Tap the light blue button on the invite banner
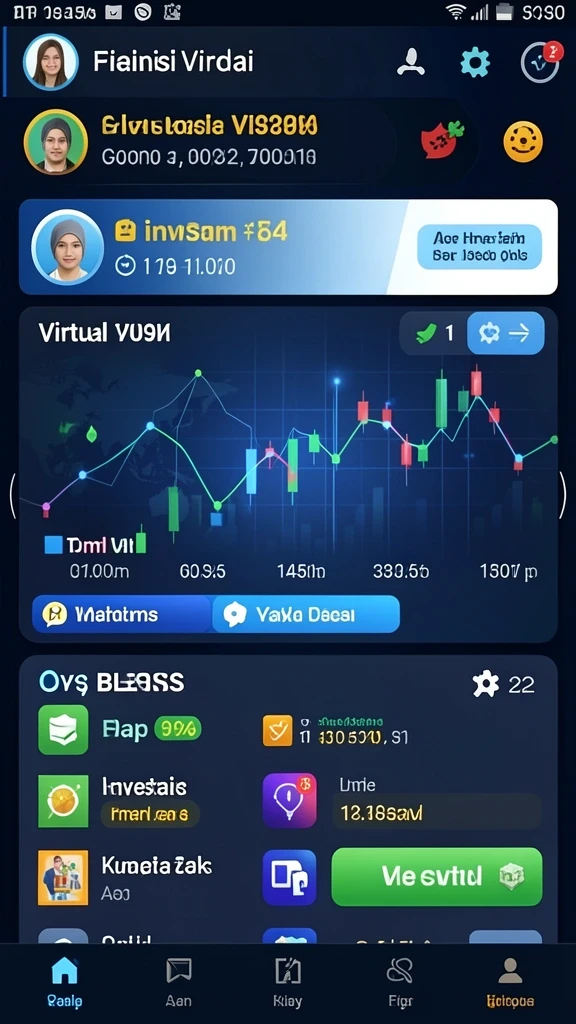Screen dimensions: 576x1024 [480, 247]
